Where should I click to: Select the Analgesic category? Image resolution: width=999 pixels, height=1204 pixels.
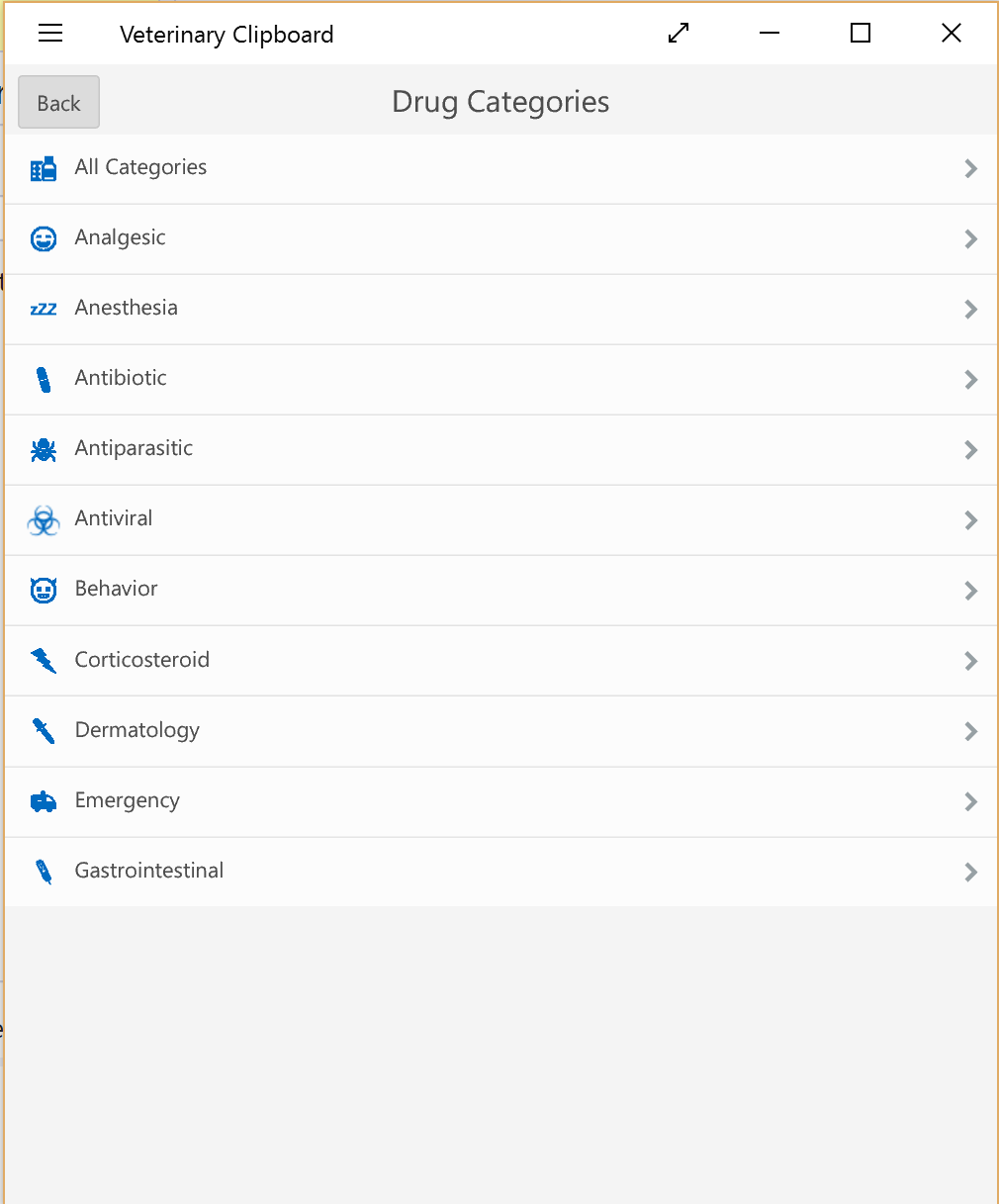click(121, 238)
